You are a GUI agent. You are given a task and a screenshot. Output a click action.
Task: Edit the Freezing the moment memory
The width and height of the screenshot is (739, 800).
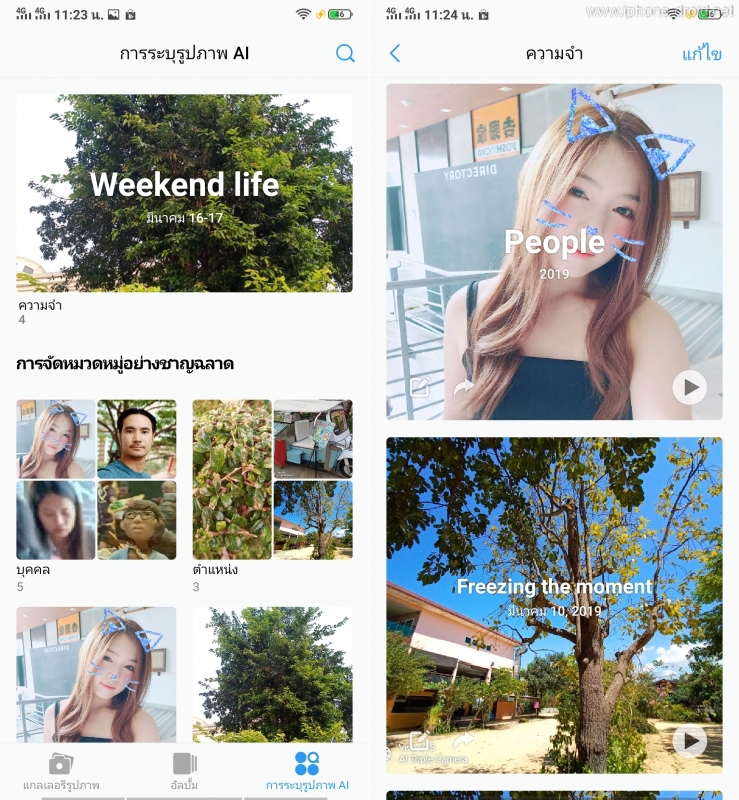(420, 741)
